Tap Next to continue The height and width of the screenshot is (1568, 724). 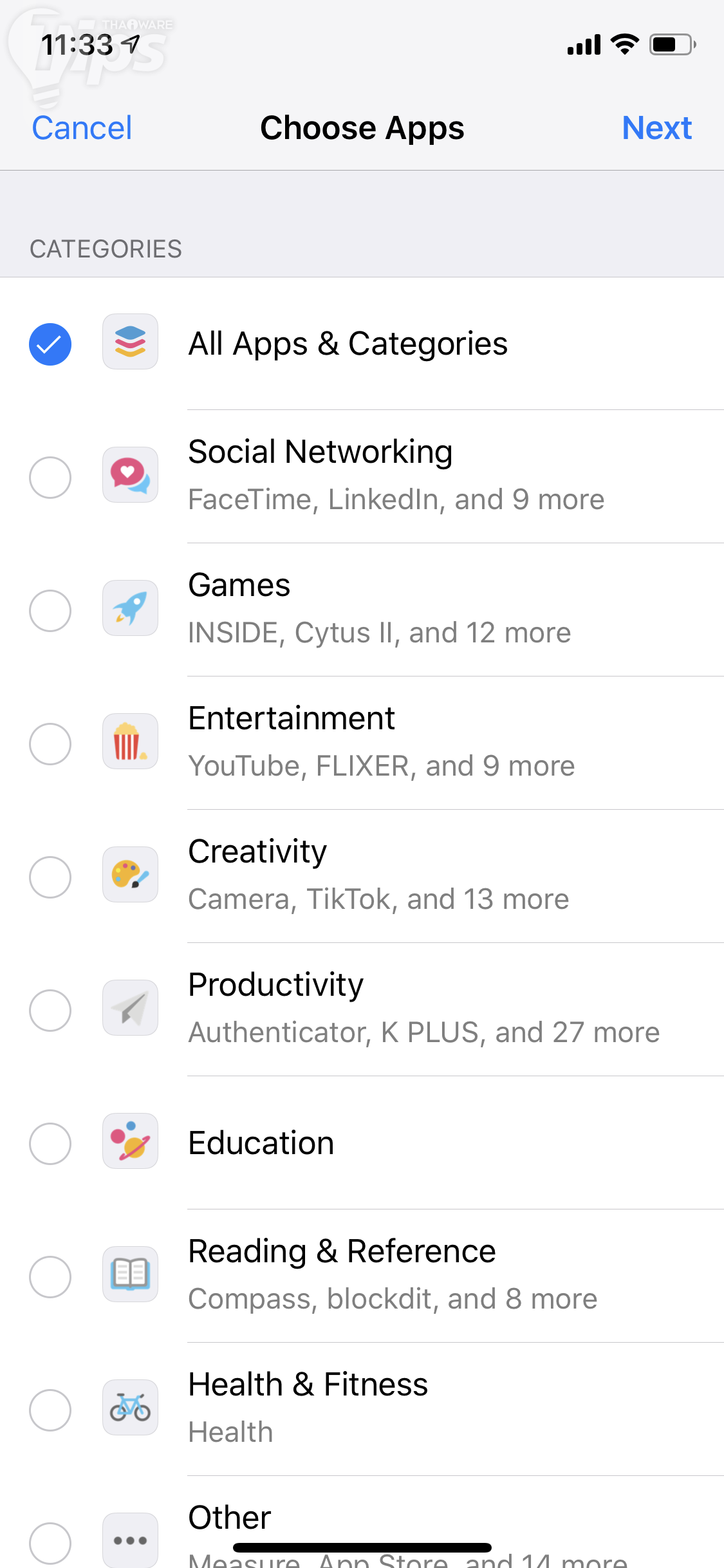point(656,128)
